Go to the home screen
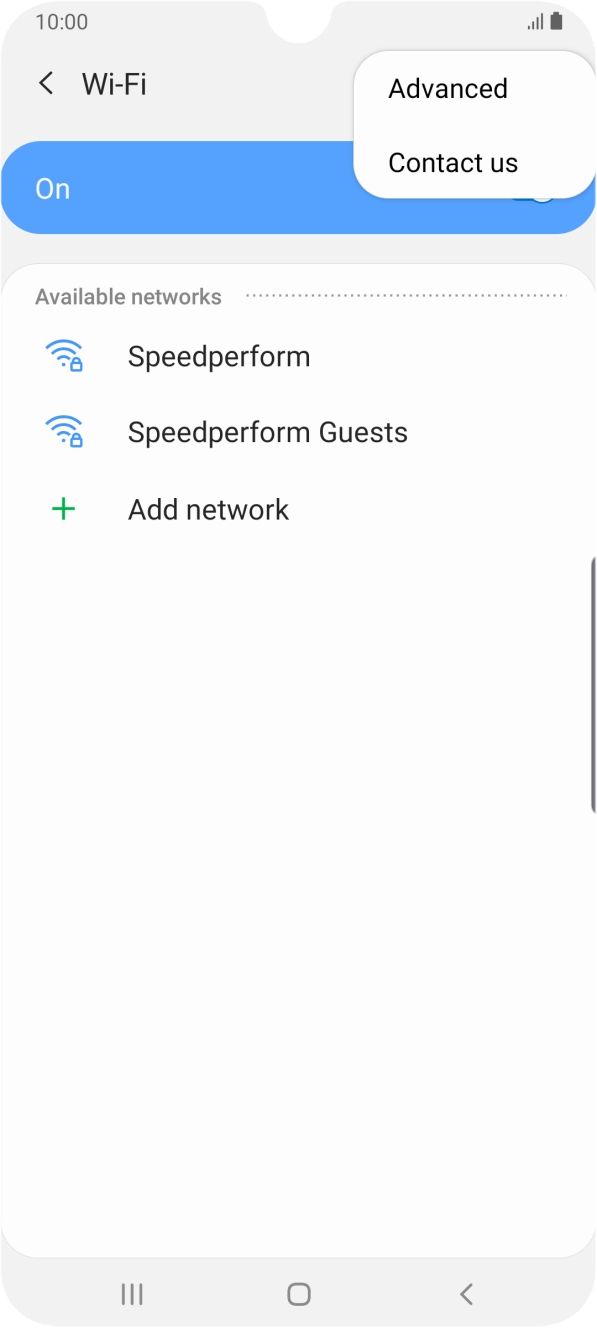Viewport: 597px width, 1328px height. point(298,1294)
